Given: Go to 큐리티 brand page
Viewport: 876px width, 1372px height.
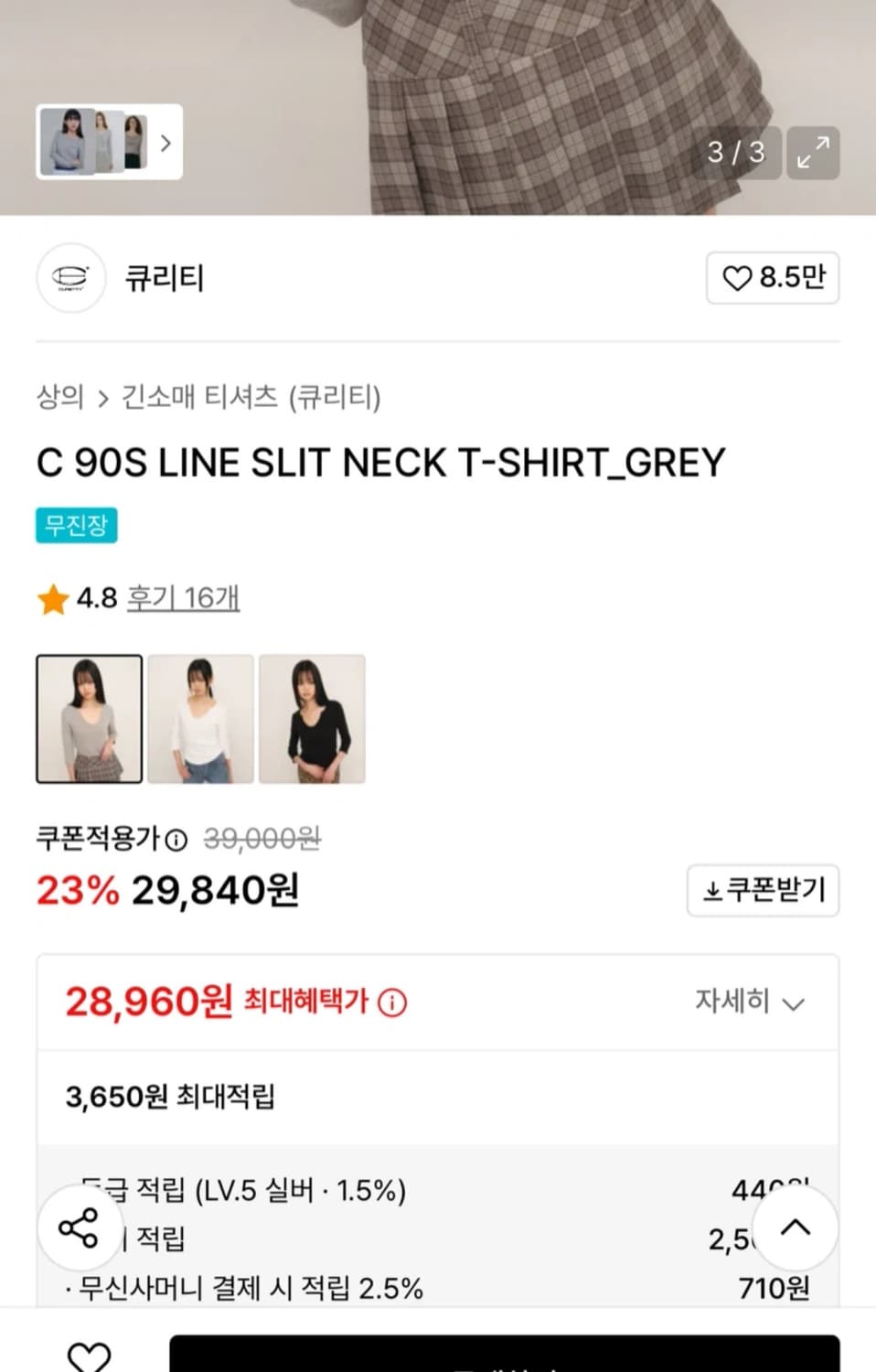Looking at the screenshot, I should point(165,279).
